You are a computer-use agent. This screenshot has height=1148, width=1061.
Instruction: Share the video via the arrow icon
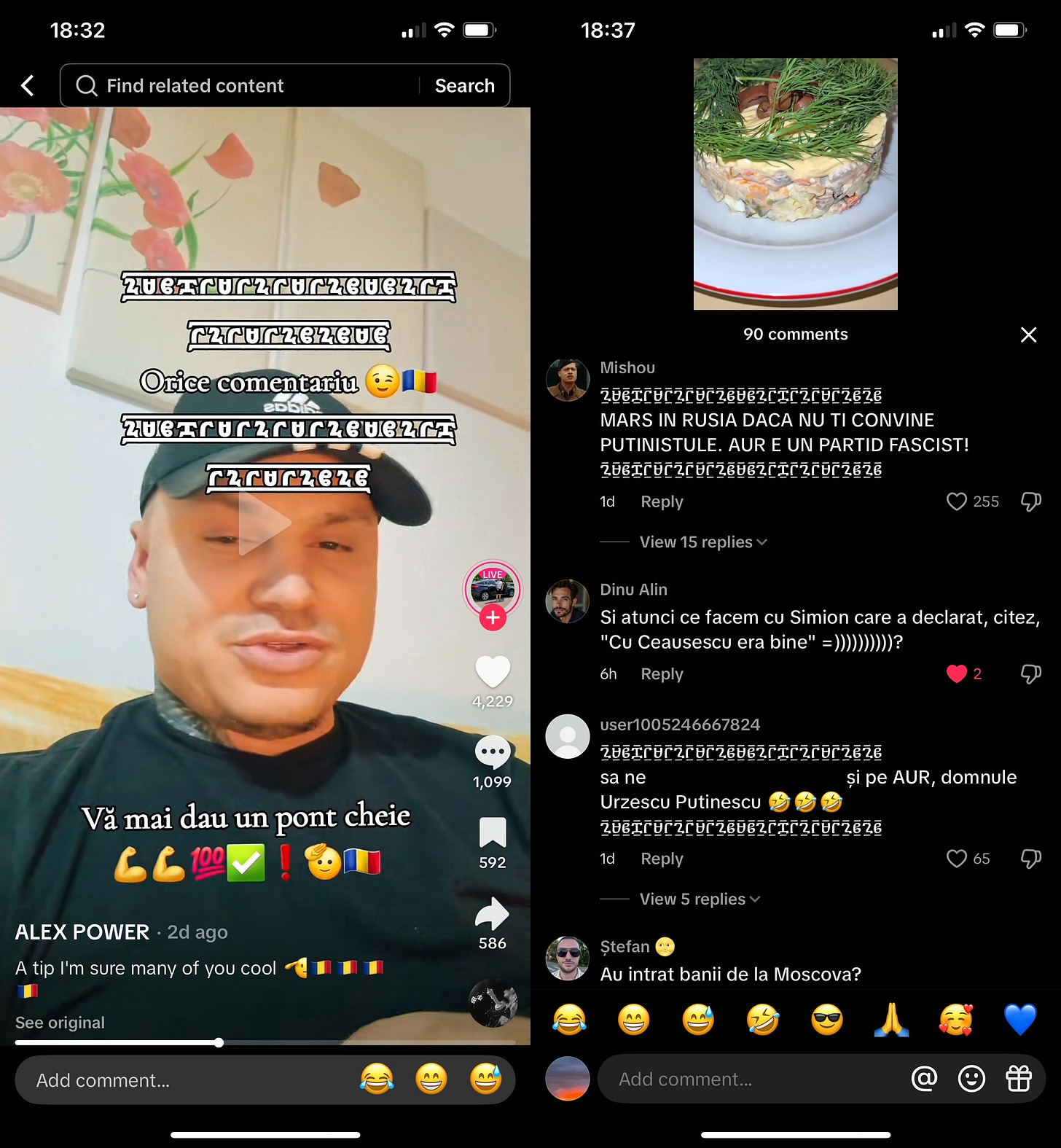point(493,914)
